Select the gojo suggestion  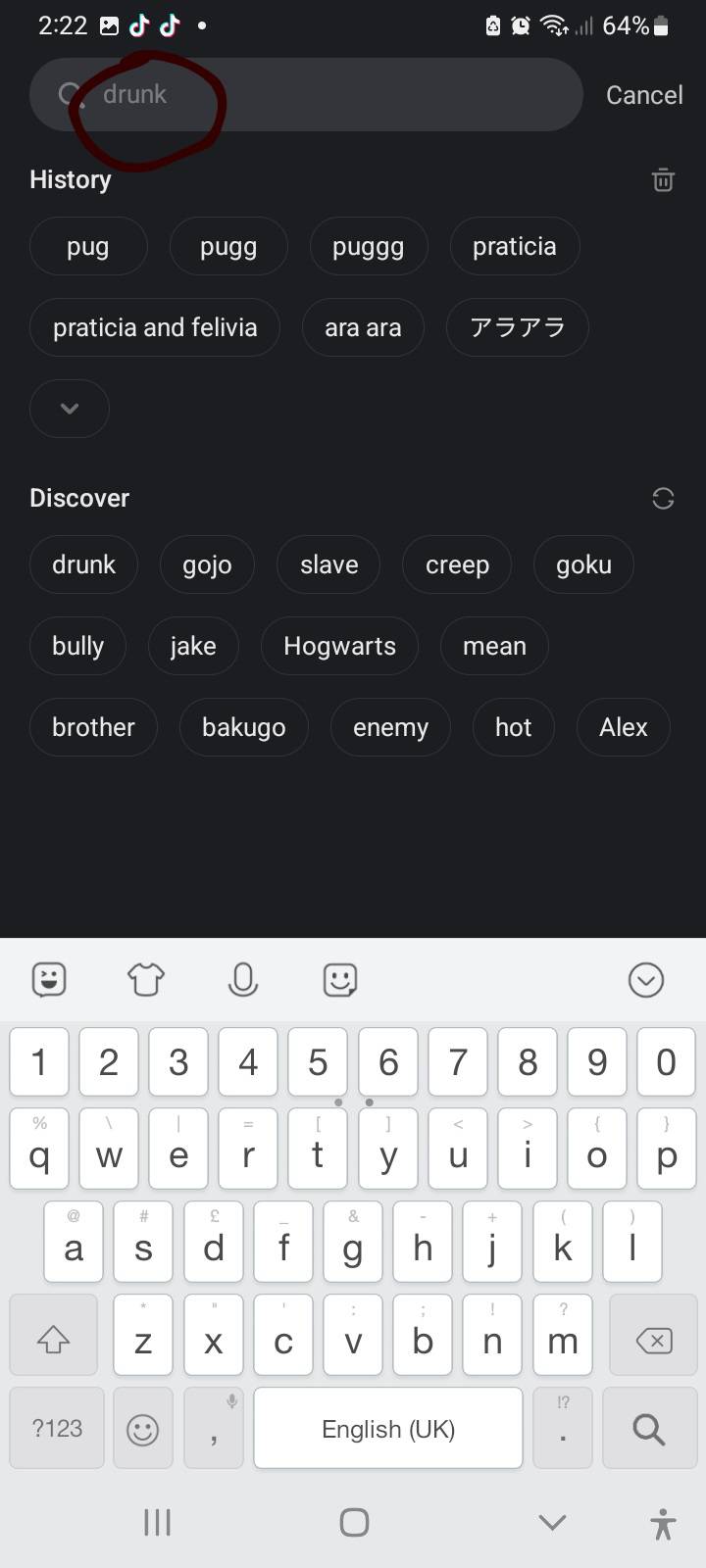click(207, 564)
